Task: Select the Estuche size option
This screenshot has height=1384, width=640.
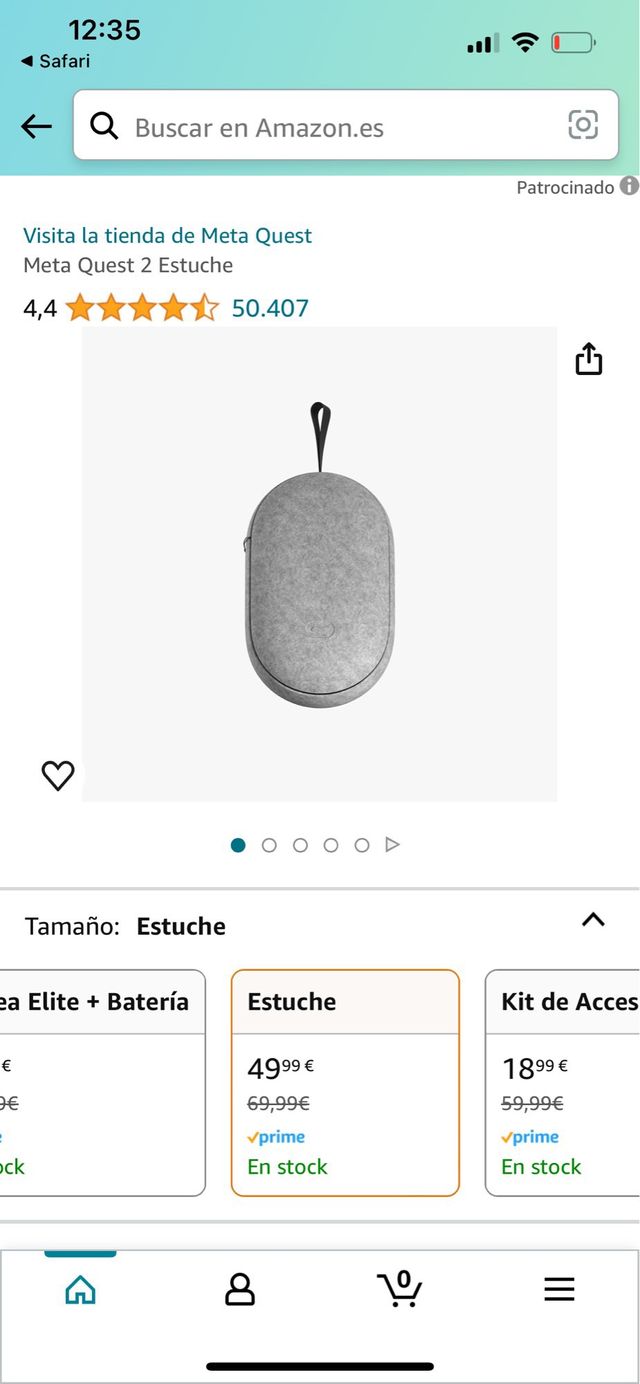Action: (x=345, y=1082)
